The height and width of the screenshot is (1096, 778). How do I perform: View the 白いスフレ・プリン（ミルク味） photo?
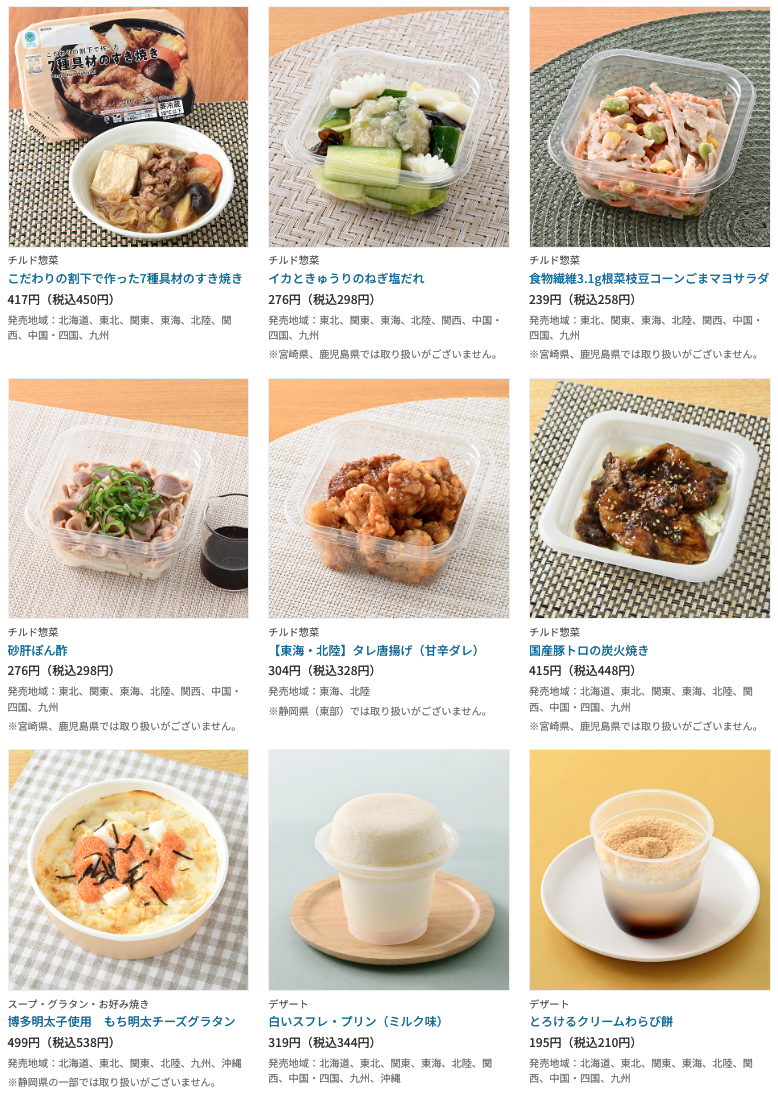[x=388, y=869]
